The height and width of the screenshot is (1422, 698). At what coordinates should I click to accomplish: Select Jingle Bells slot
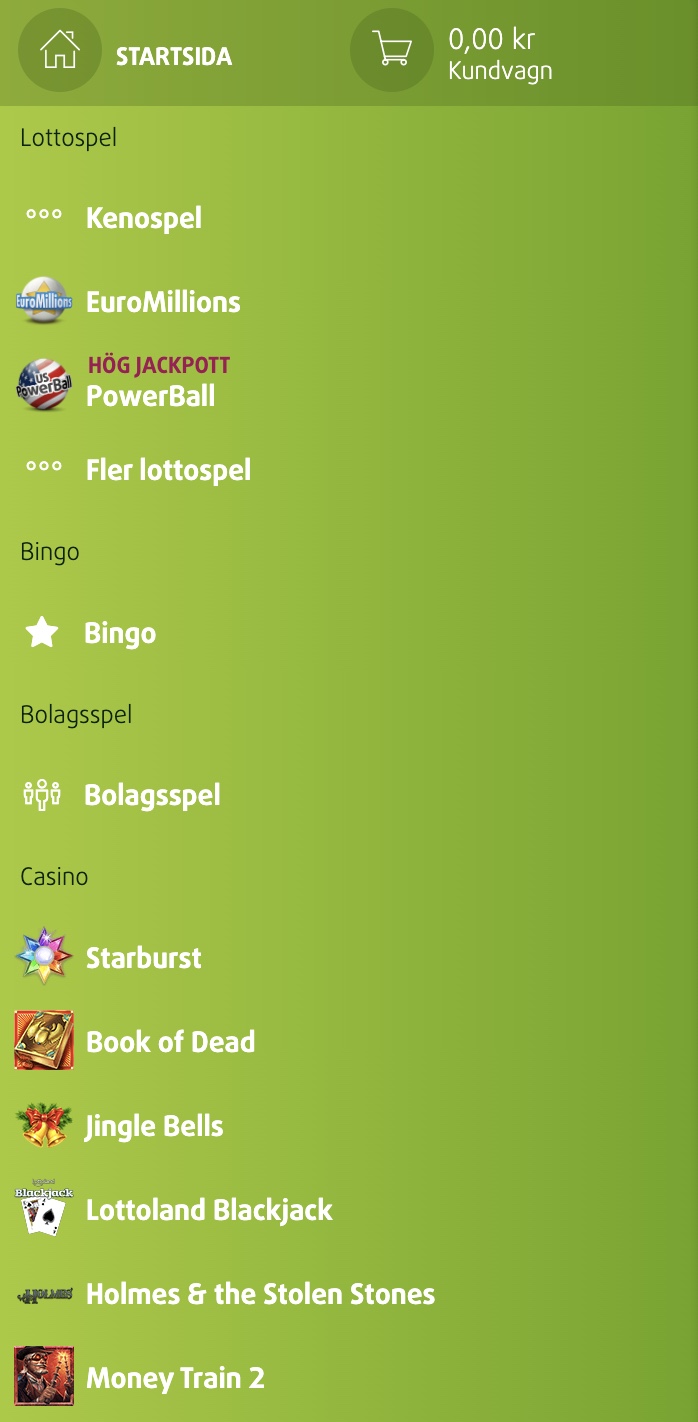pos(154,1125)
